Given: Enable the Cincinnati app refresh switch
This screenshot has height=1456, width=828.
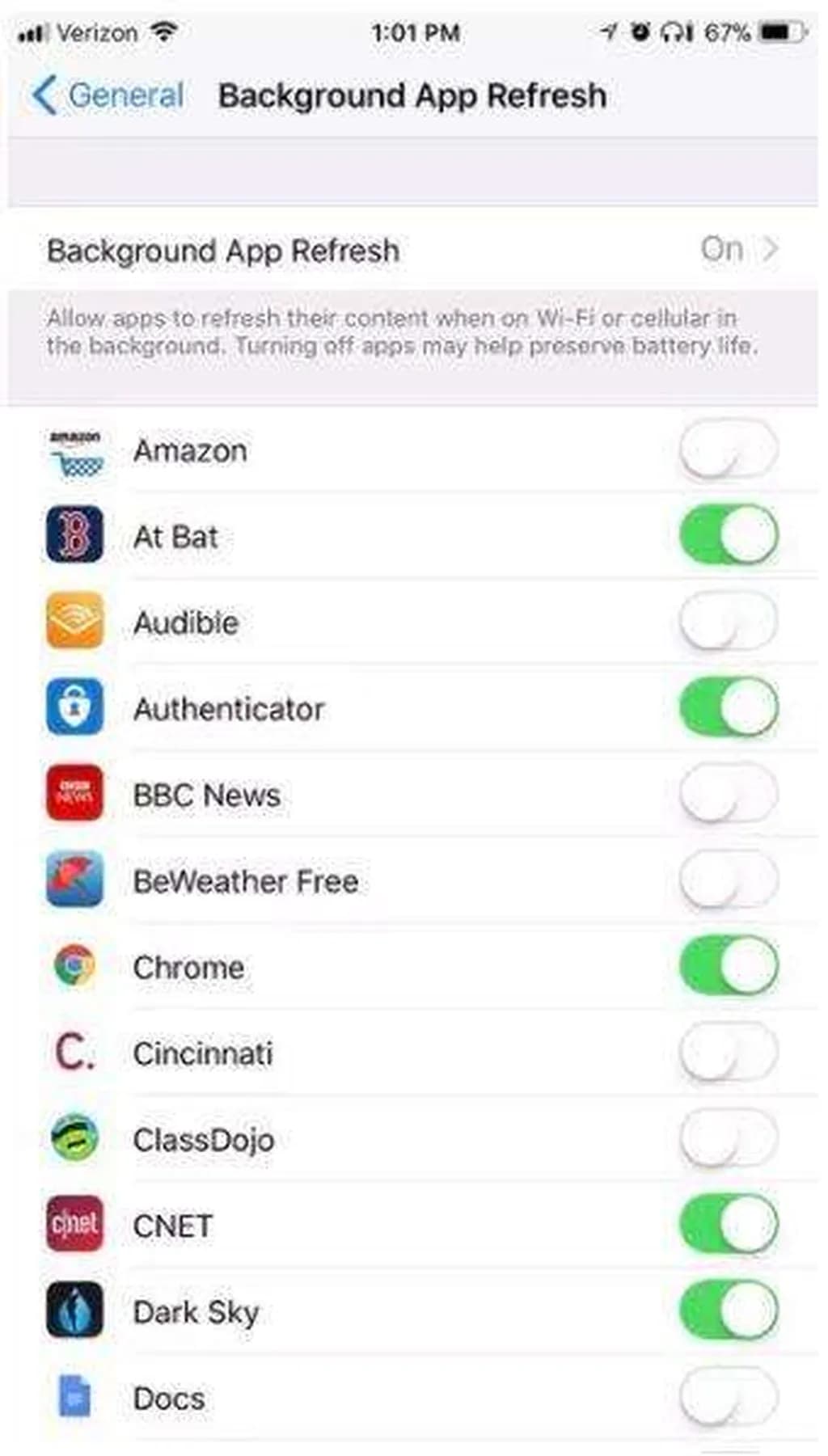Looking at the screenshot, I should coord(728,1052).
